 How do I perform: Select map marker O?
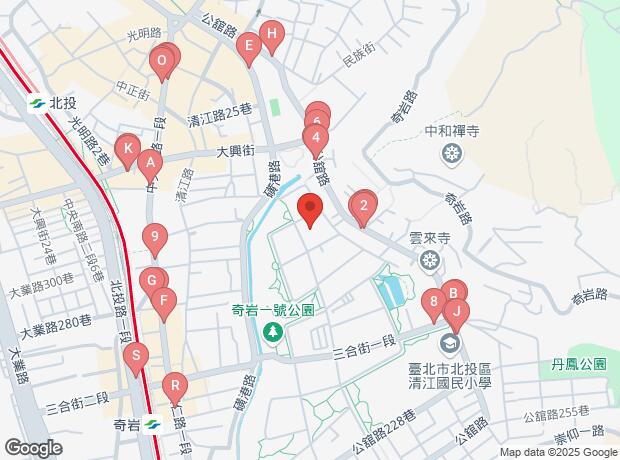pos(162,62)
